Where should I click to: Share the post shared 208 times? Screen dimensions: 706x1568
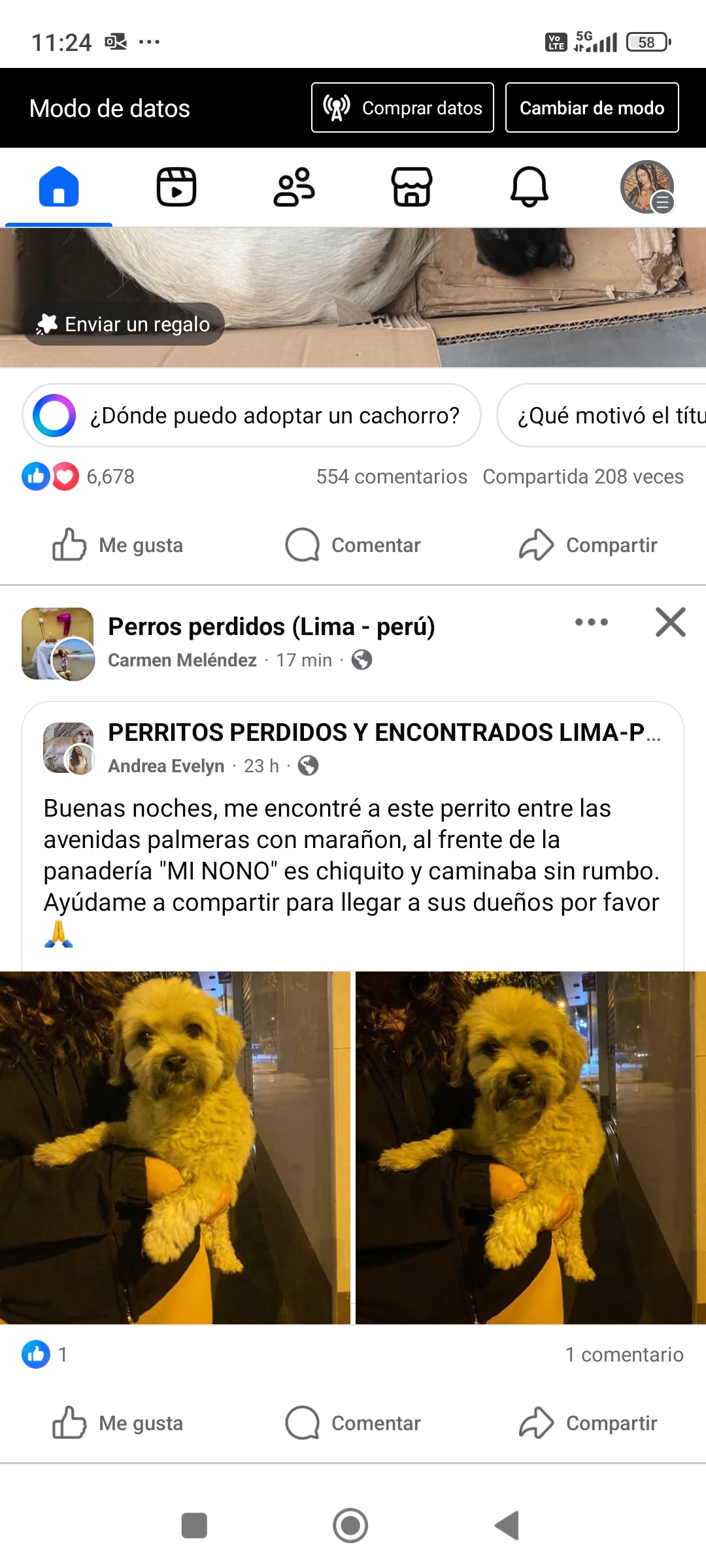pos(588,545)
